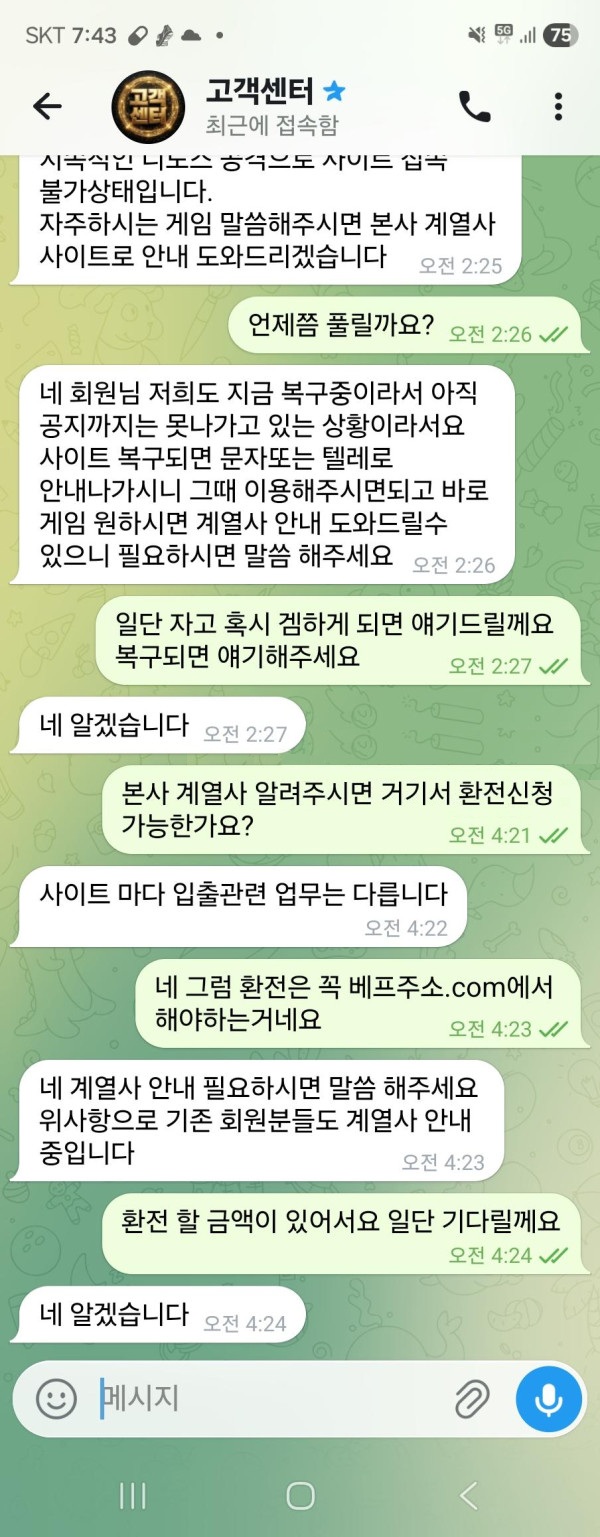
Task: Open the recent apps view
Action: pos(132,1495)
